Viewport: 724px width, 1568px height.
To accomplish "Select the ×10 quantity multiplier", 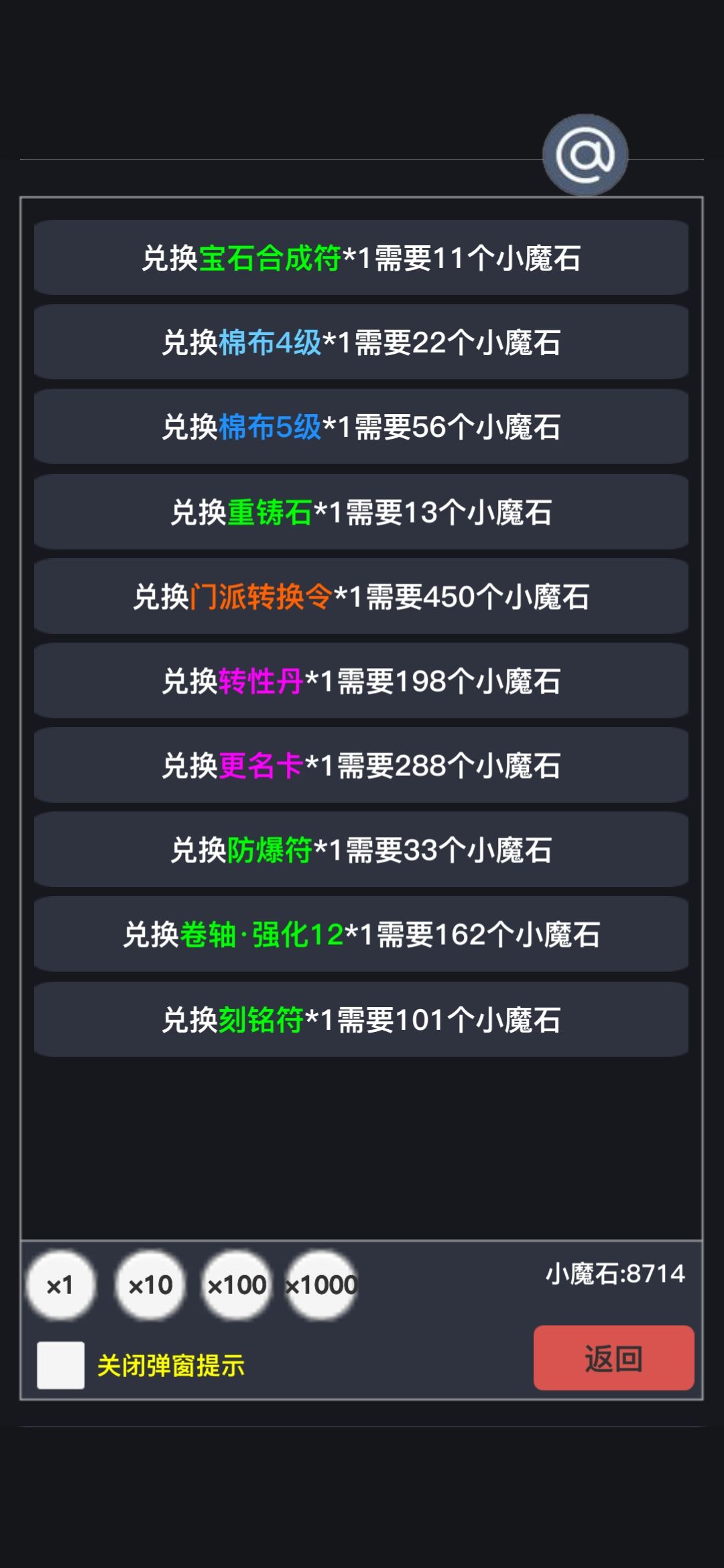I will click(x=151, y=1284).
